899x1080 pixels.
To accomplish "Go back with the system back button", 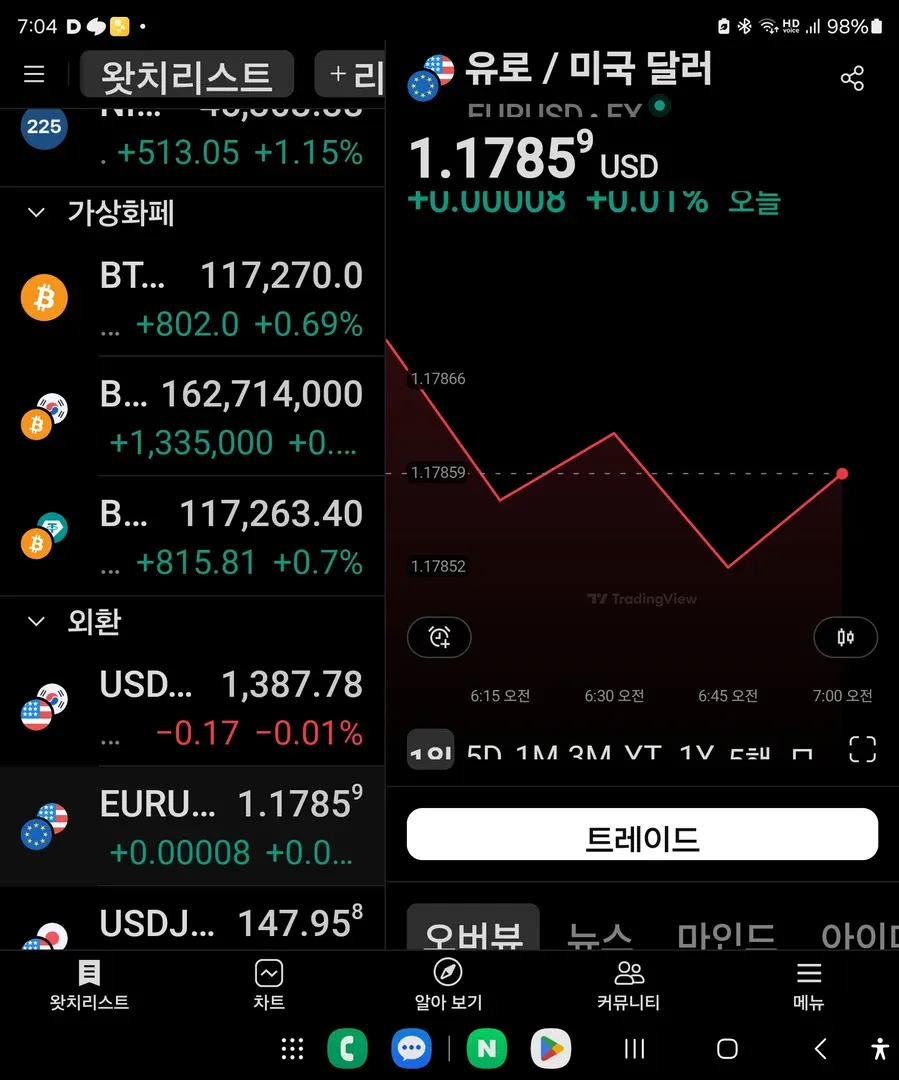I will click(820, 1048).
